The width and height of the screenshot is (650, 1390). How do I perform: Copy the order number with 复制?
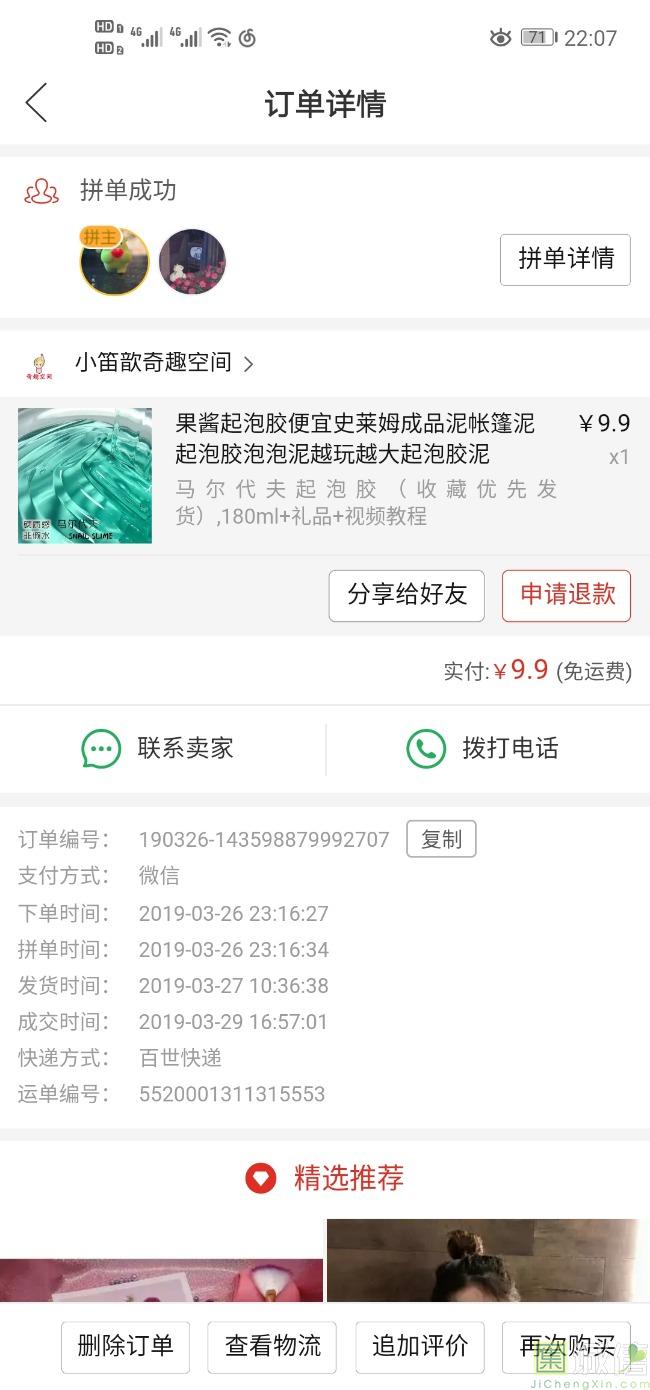point(441,839)
